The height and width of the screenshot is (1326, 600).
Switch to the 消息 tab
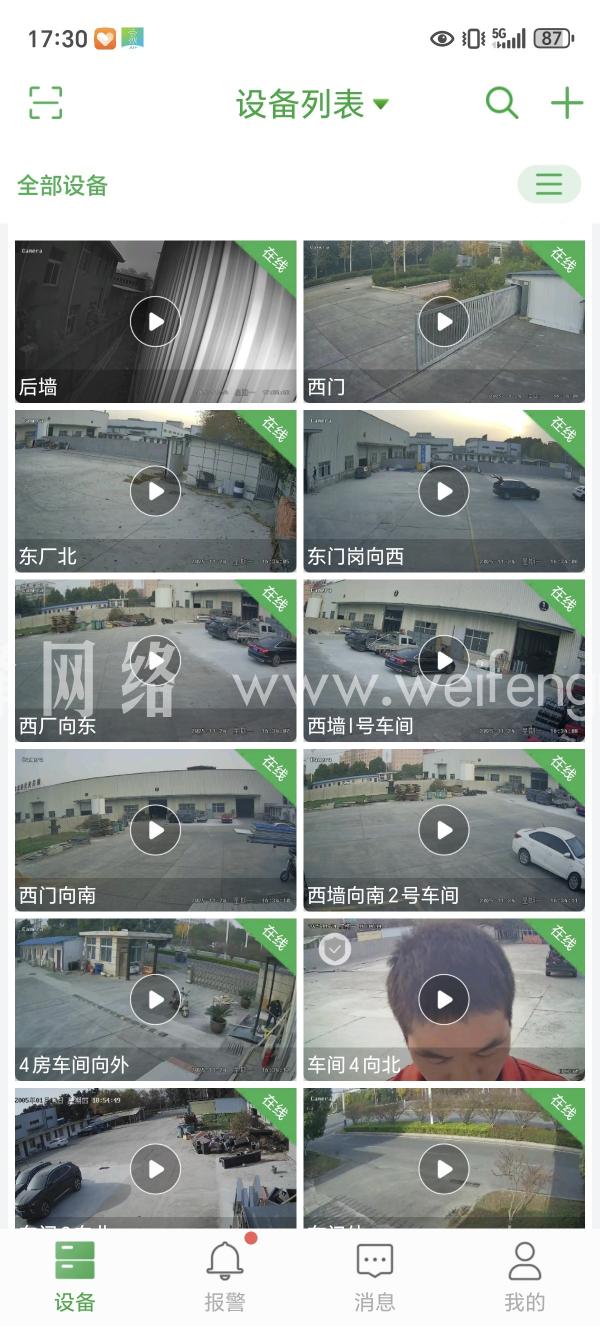point(375,1276)
